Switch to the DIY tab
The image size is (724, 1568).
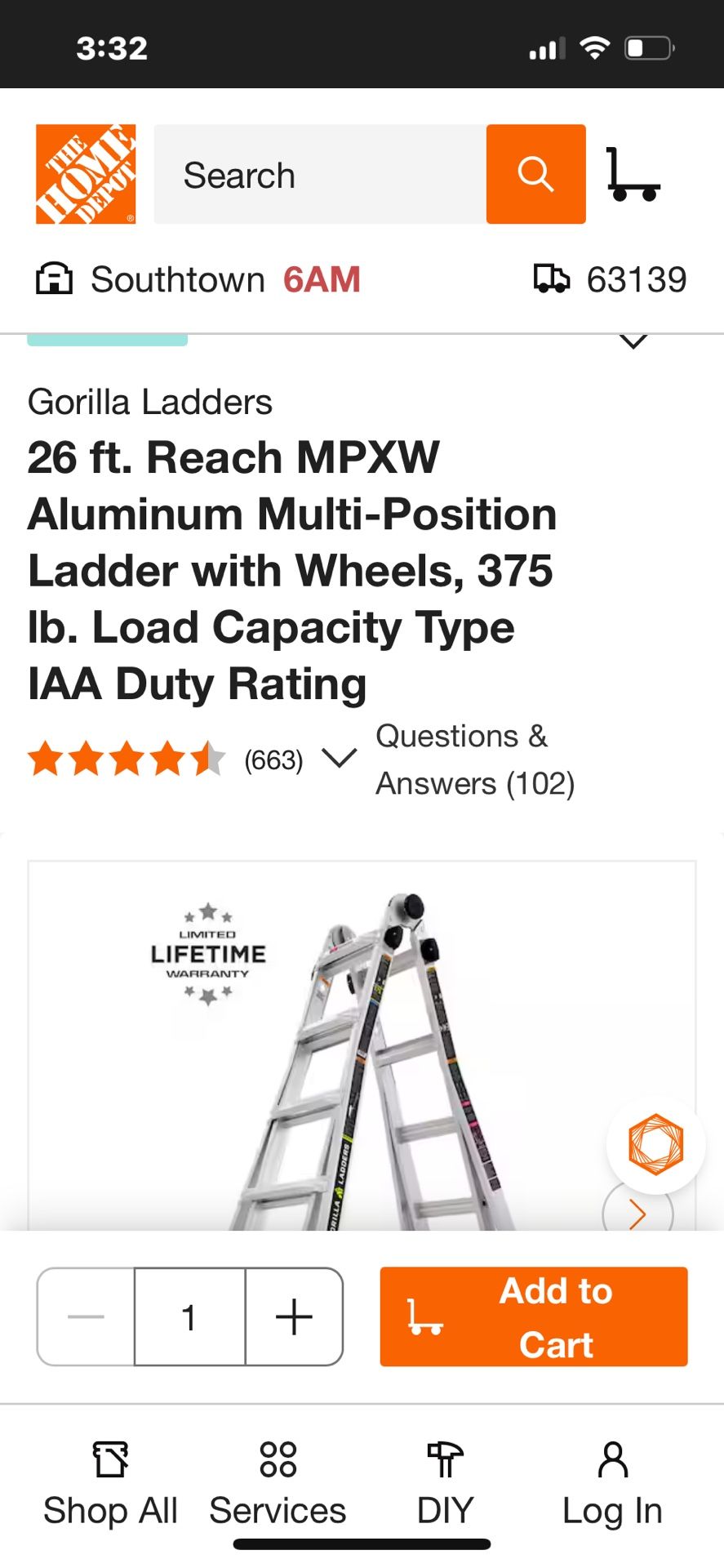445,1484
